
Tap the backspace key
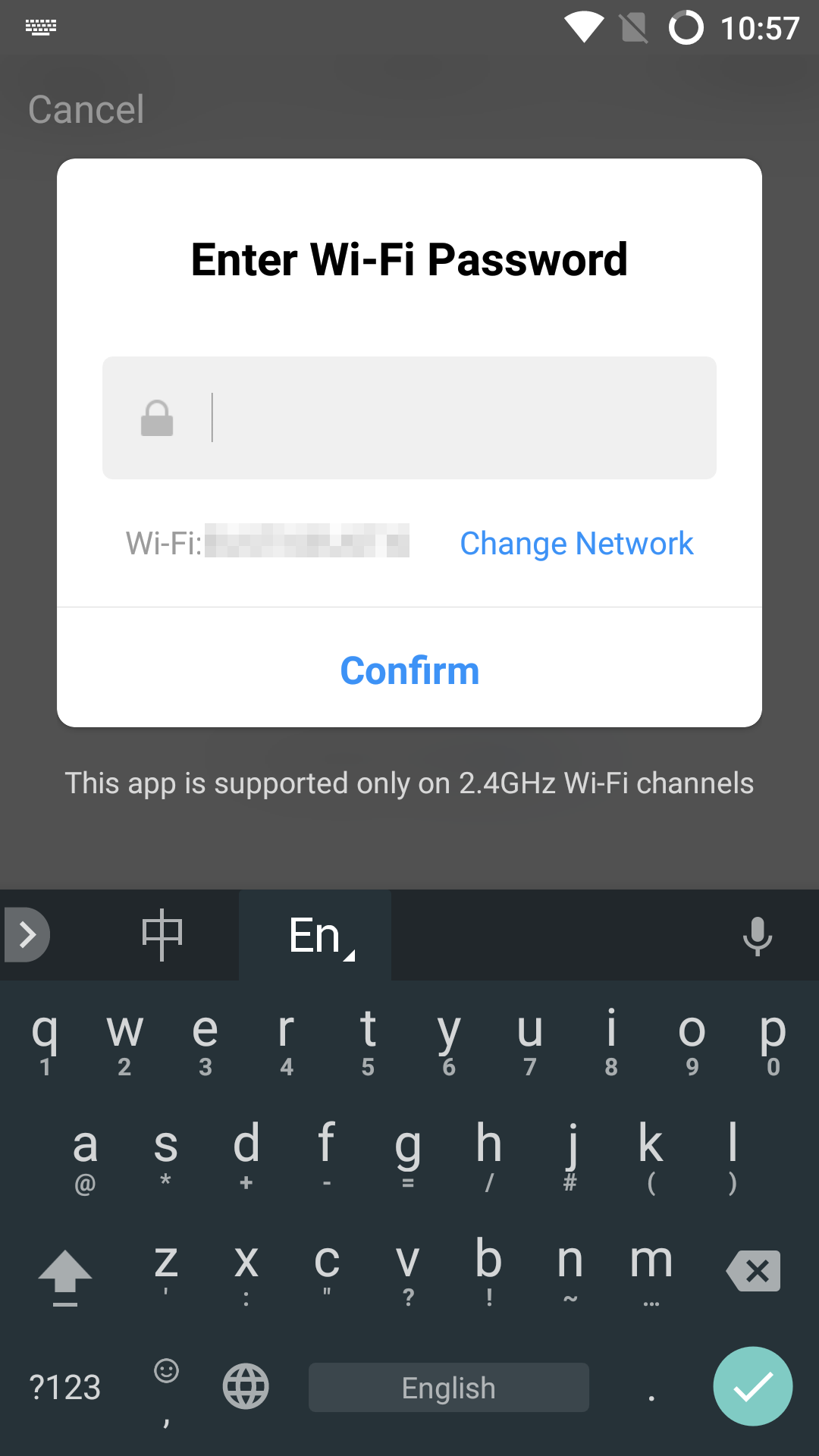tap(753, 1271)
